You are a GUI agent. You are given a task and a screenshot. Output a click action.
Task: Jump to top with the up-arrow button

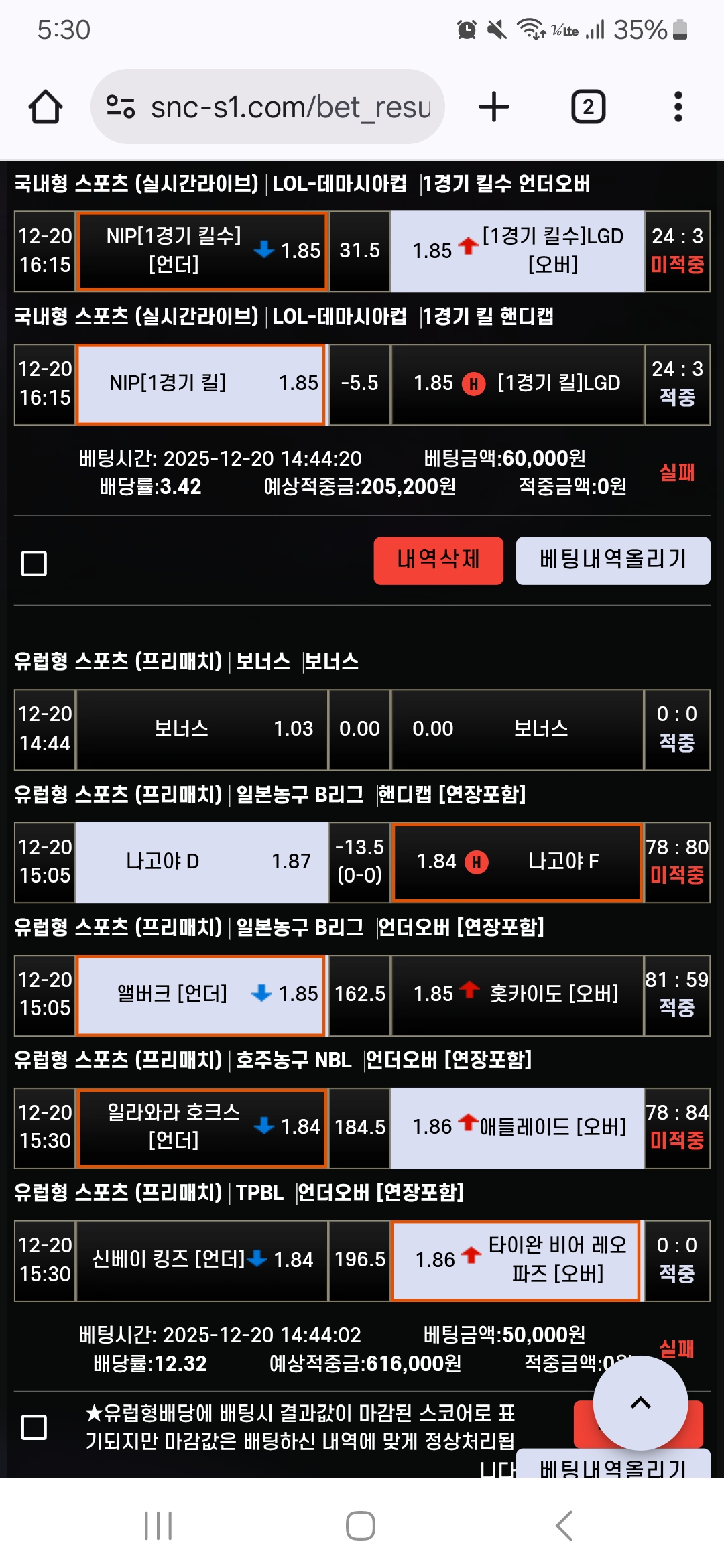point(640,1402)
